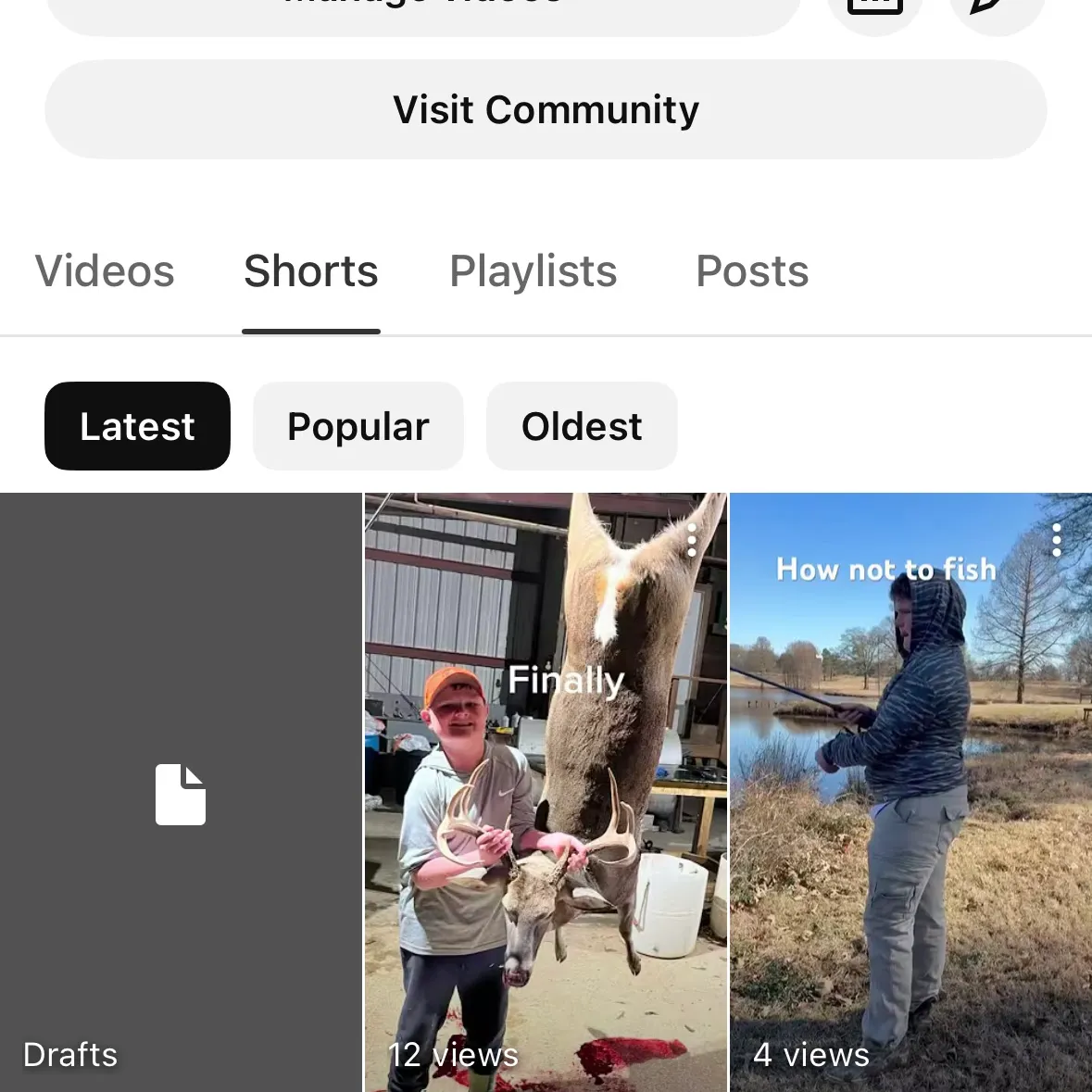Filter shorts by Popular
The image size is (1092, 1092).
(358, 426)
